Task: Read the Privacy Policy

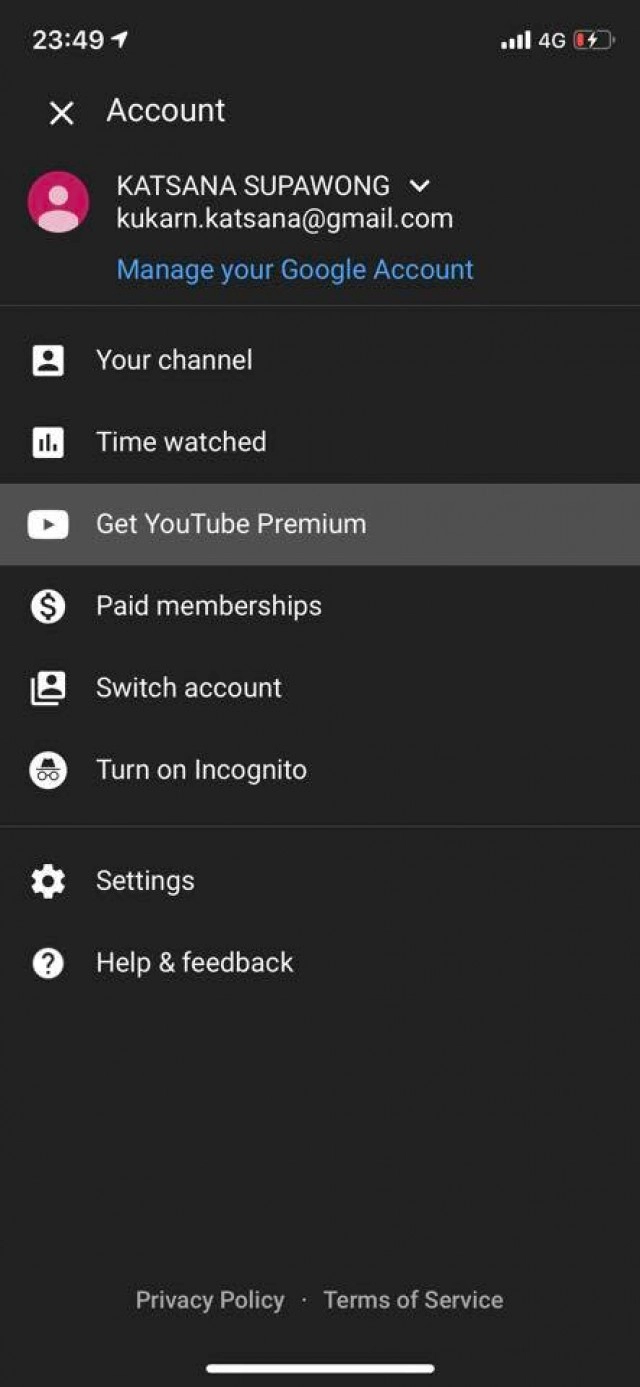Action: 210,1300
